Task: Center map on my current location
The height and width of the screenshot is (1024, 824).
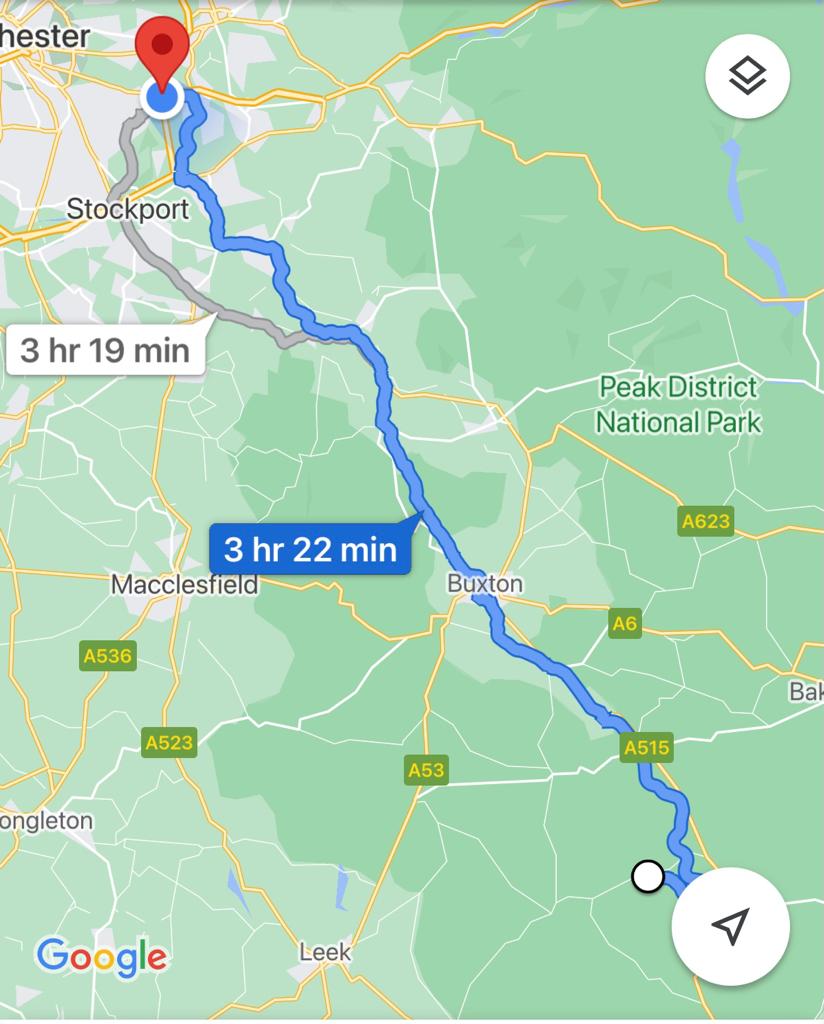Action: pyautogui.click(x=731, y=926)
